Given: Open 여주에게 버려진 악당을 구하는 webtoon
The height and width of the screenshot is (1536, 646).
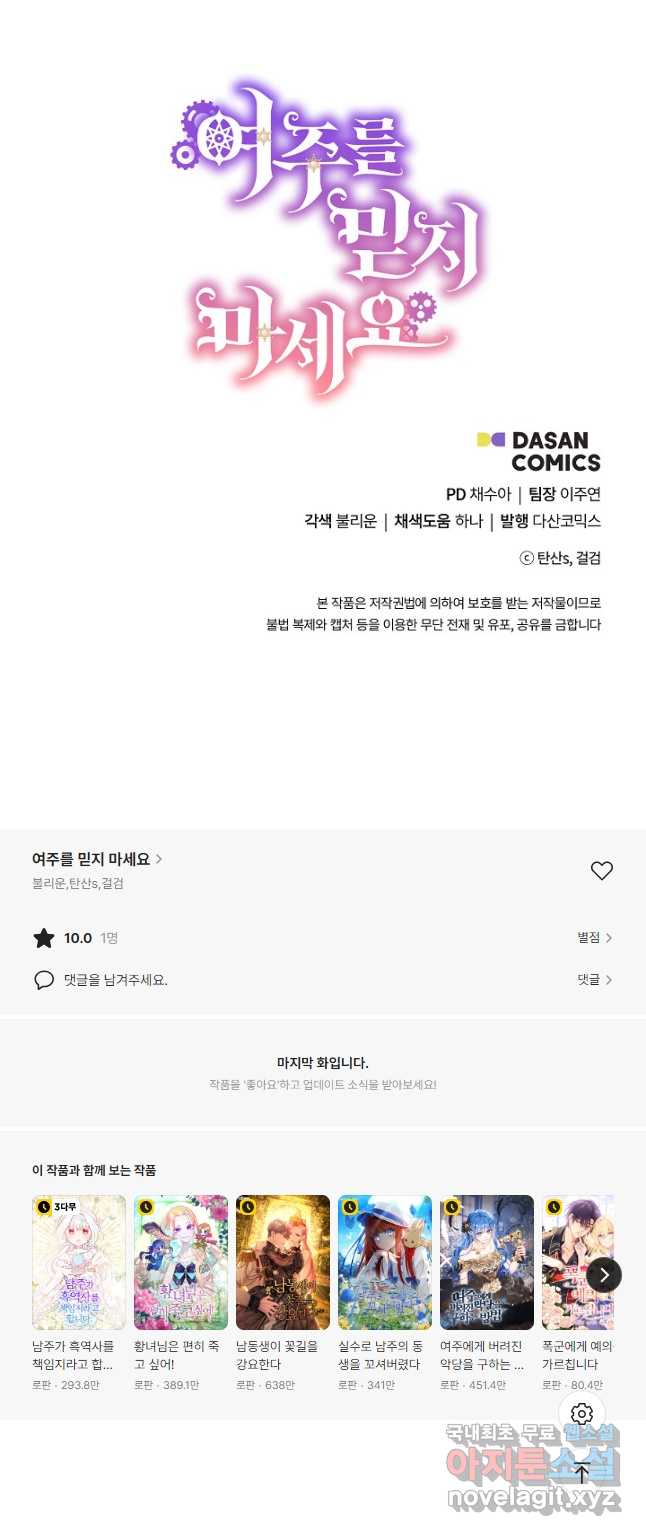Looking at the screenshot, I should click(487, 1262).
